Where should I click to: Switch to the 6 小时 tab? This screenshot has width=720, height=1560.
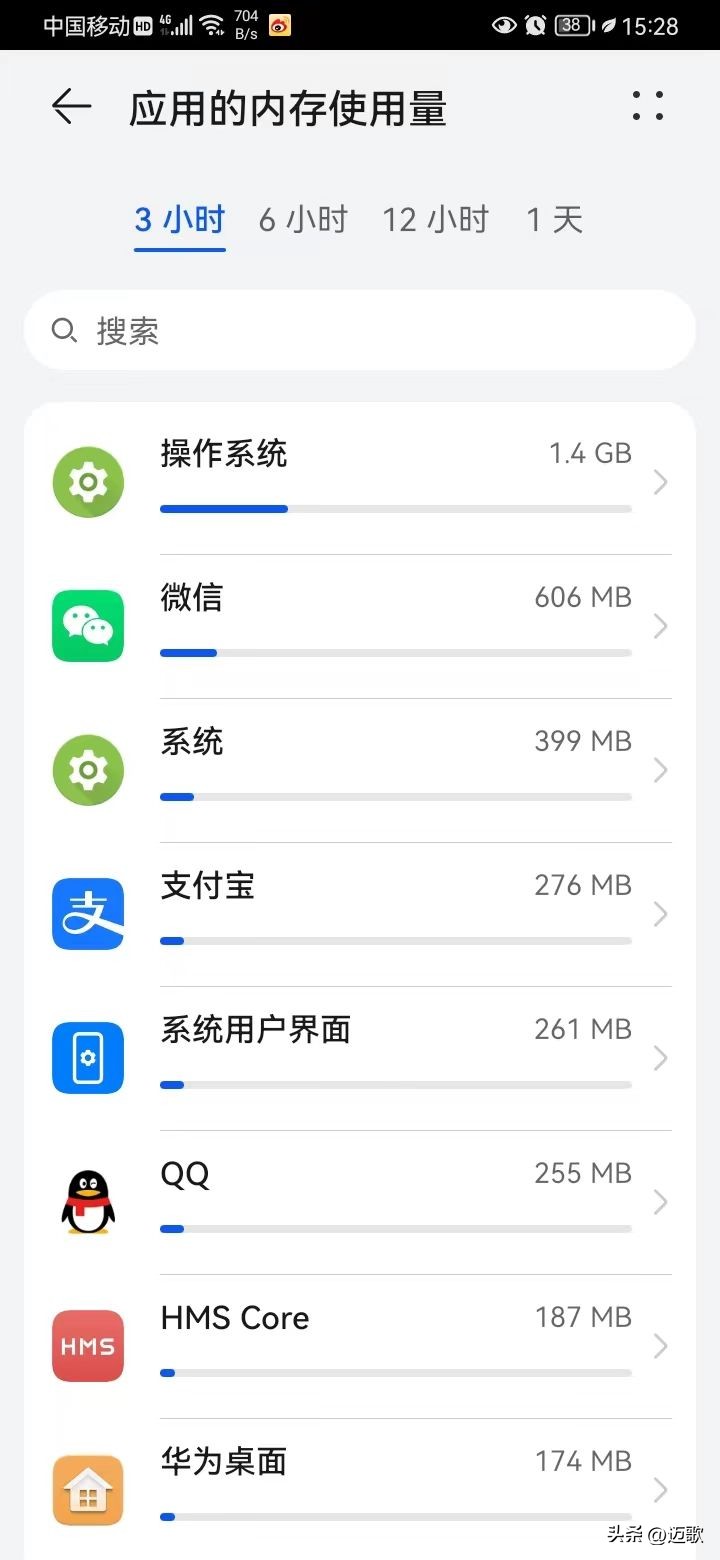tap(302, 219)
